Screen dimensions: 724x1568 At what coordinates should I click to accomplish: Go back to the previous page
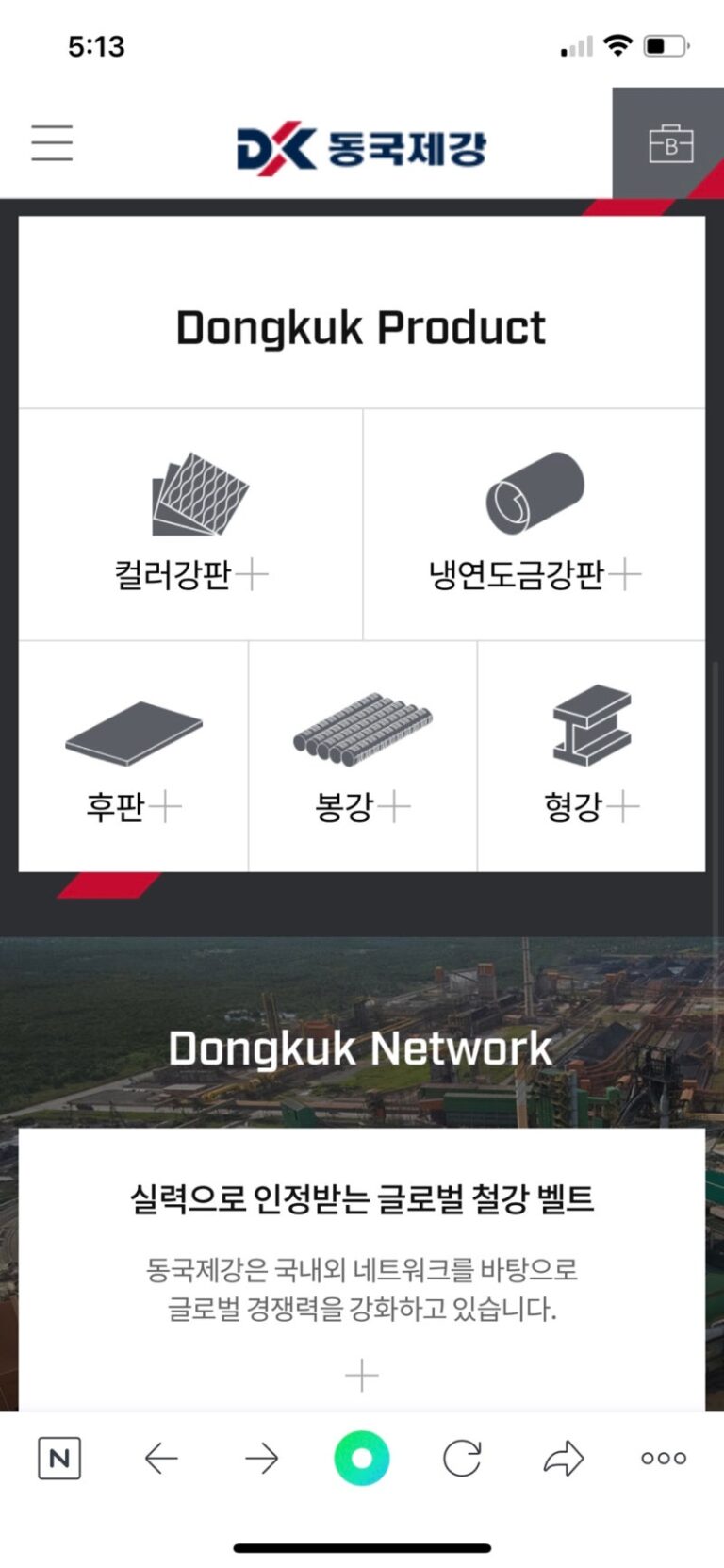coord(161,1459)
